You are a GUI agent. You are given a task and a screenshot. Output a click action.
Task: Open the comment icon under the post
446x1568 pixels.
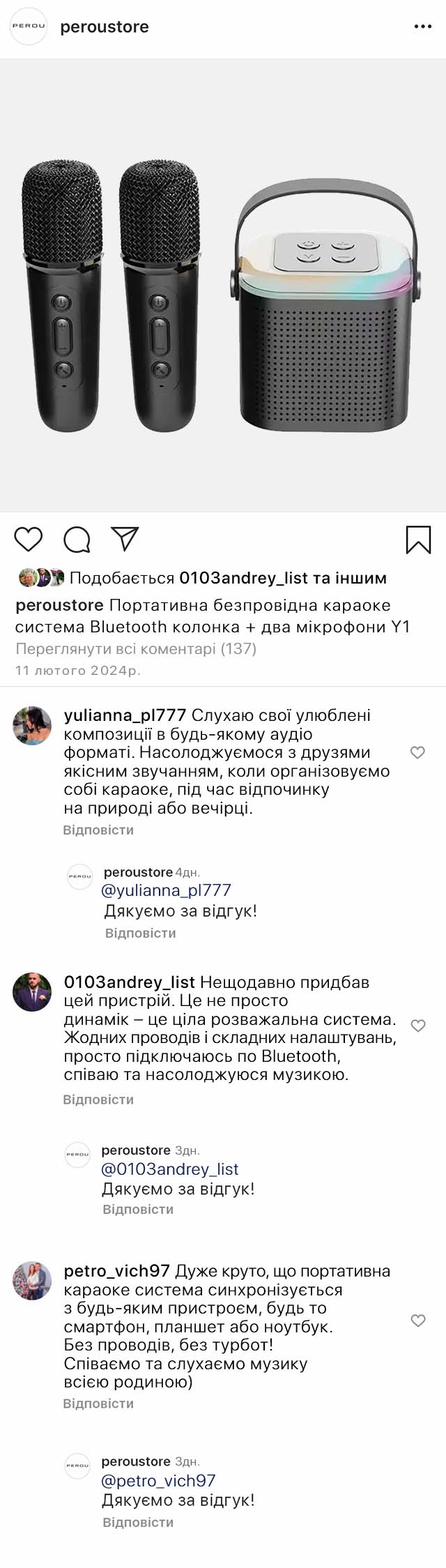point(77,540)
